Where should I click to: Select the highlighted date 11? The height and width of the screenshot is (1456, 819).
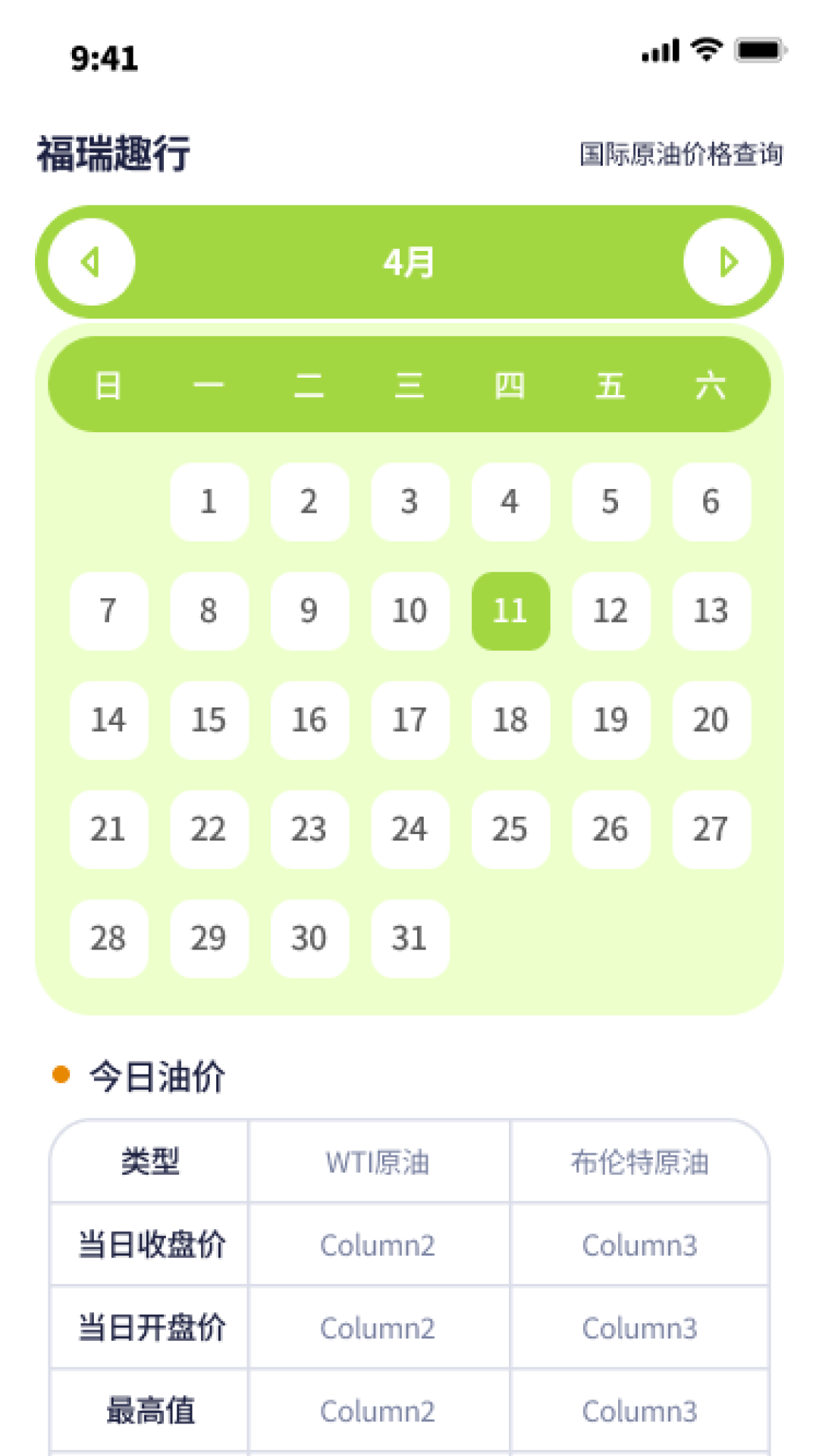pyautogui.click(x=510, y=611)
